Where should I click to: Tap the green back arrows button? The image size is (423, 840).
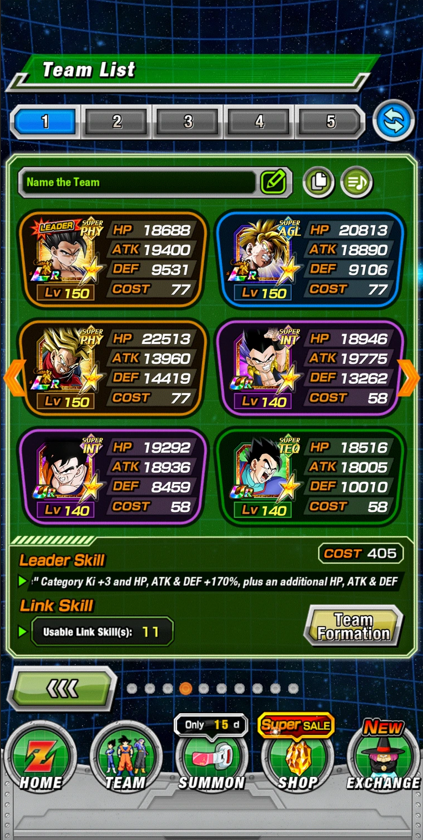[62, 688]
